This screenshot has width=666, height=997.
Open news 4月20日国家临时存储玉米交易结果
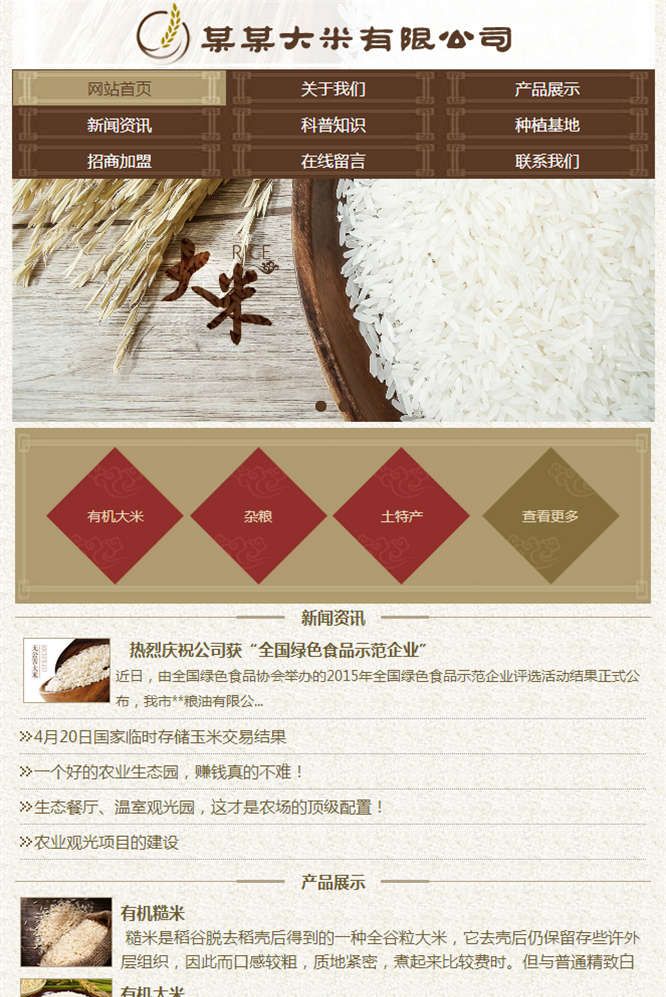(160, 737)
